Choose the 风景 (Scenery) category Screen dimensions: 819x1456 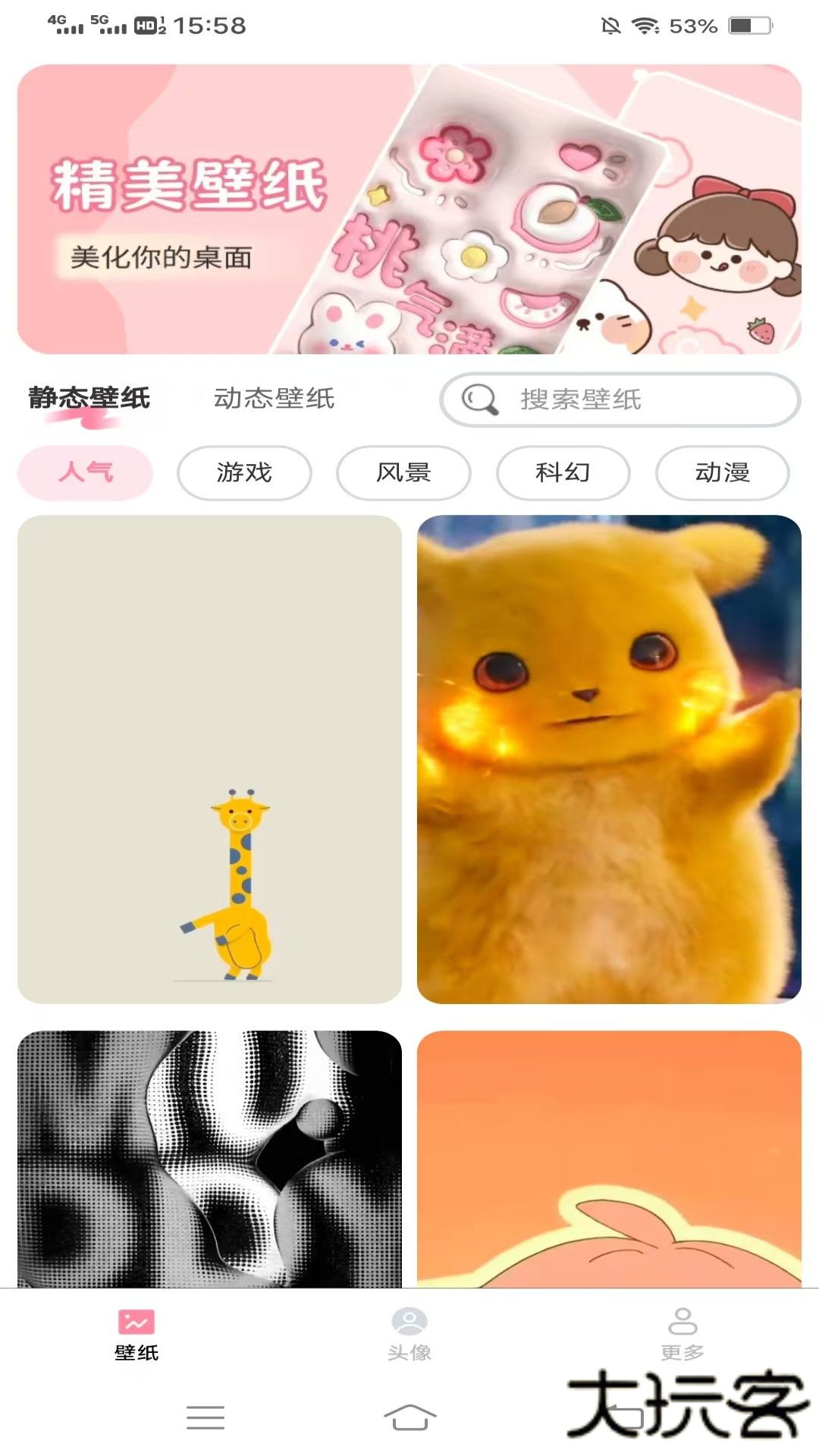[404, 472]
